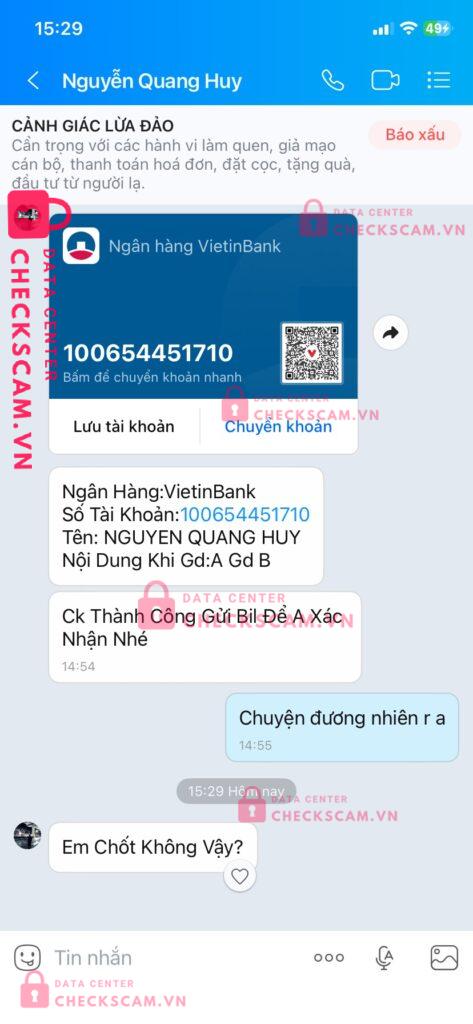Screen dimensions: 473x1024
Task: Open the account number link 100654451710
Action: pyautogui.click(x=245, y=515)
